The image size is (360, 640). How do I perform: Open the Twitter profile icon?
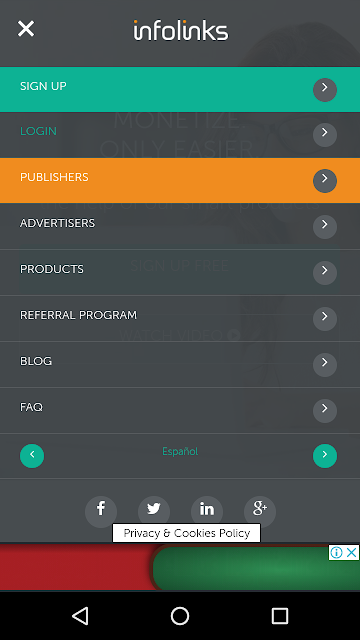154,510
